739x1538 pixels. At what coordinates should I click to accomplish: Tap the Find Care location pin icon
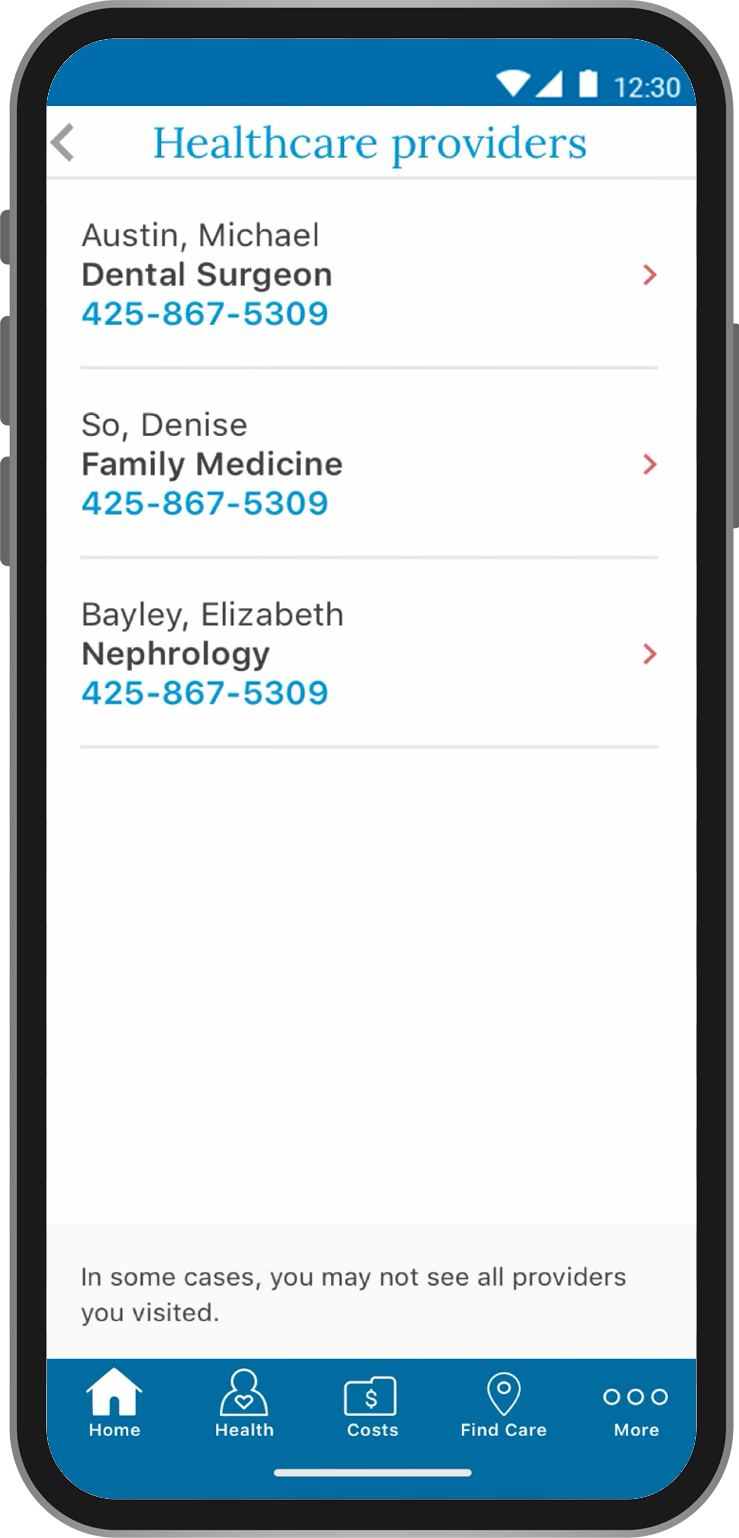pos(503,1390)
